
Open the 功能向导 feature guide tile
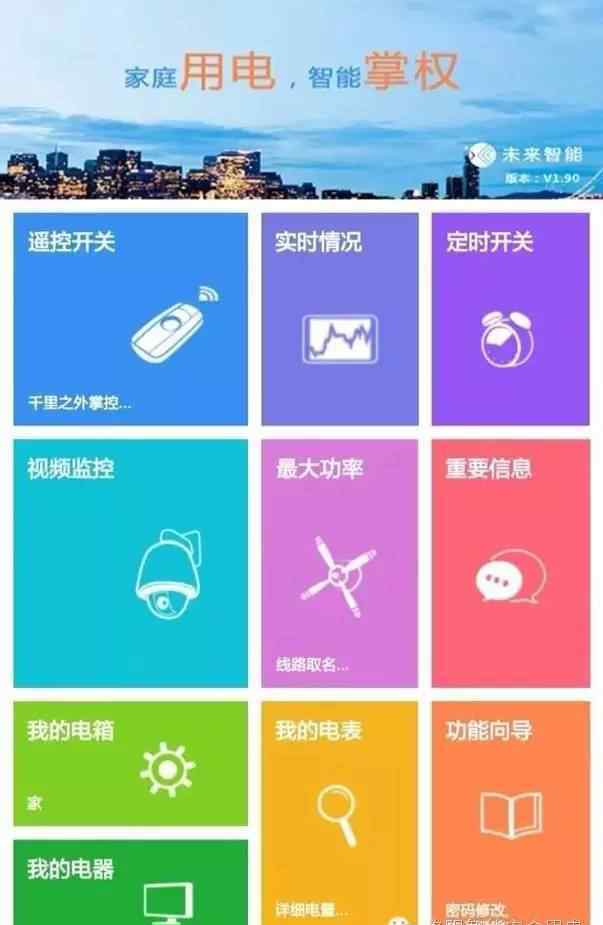click(x=510, y=810)
